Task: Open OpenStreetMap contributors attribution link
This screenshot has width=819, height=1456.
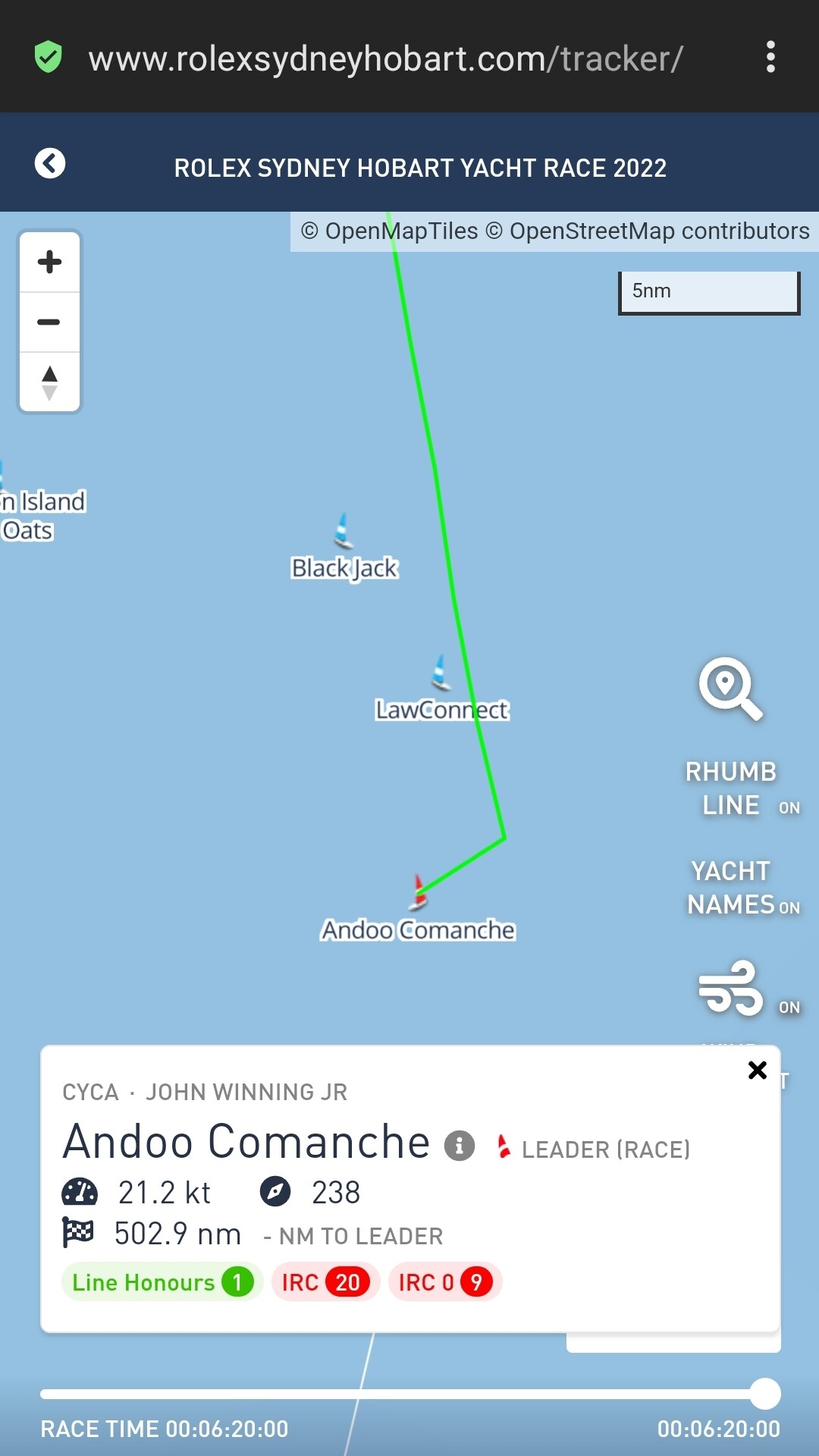Action: point(658,231)
